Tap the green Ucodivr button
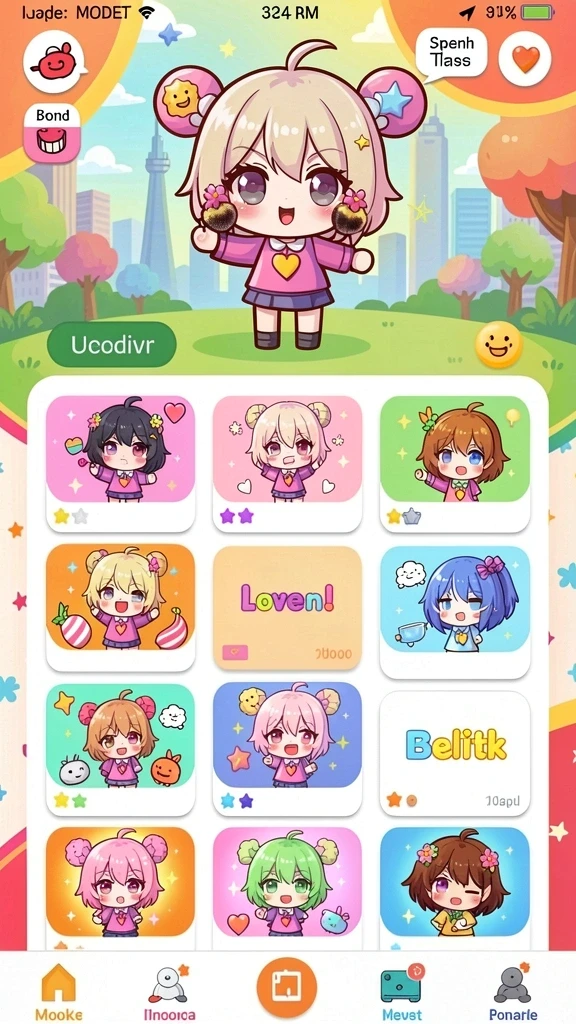The image size is (576, 1024). pyautogui.click(x=112, y=344)
